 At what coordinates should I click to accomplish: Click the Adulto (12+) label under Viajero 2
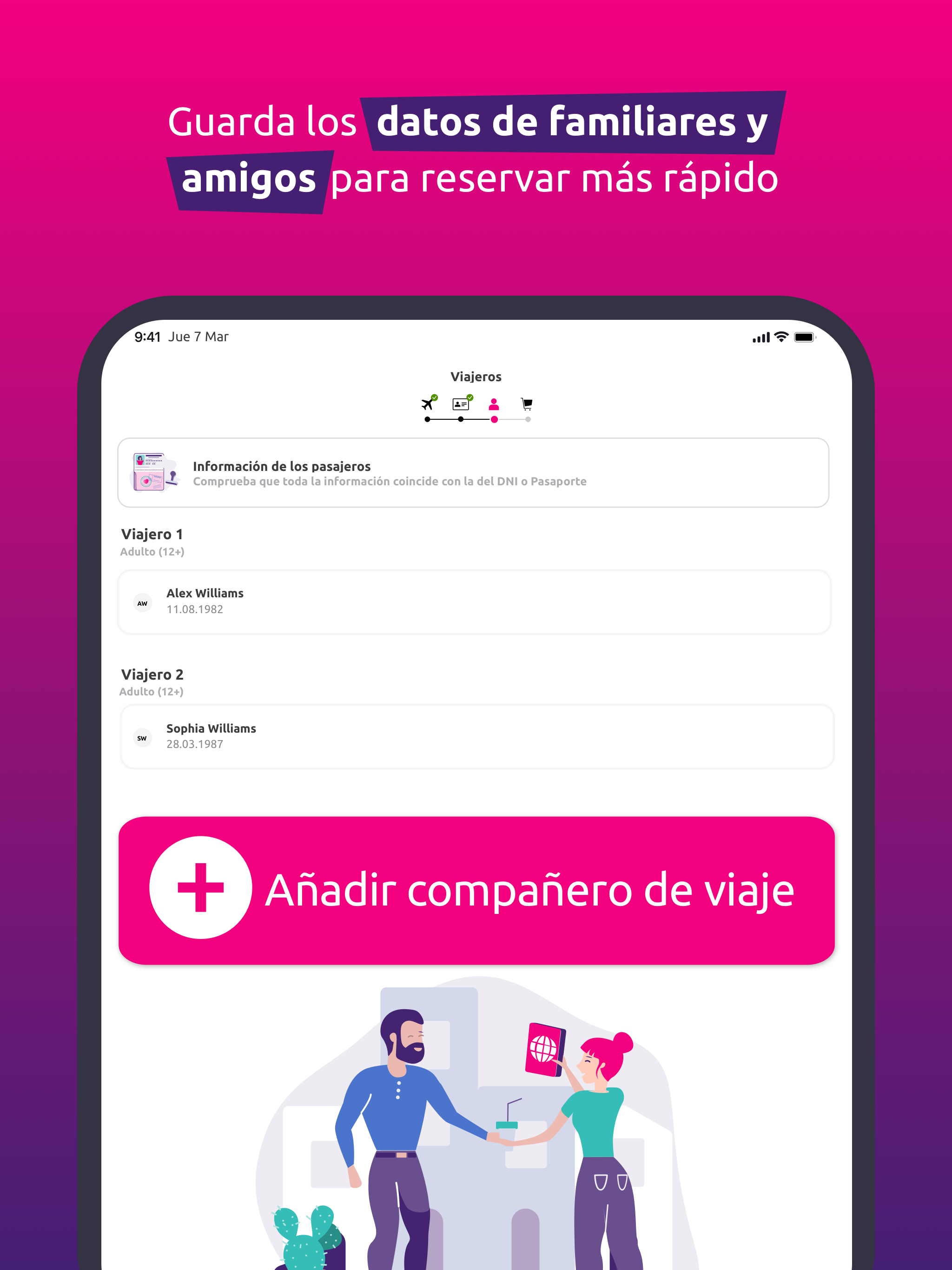(151, 692)
